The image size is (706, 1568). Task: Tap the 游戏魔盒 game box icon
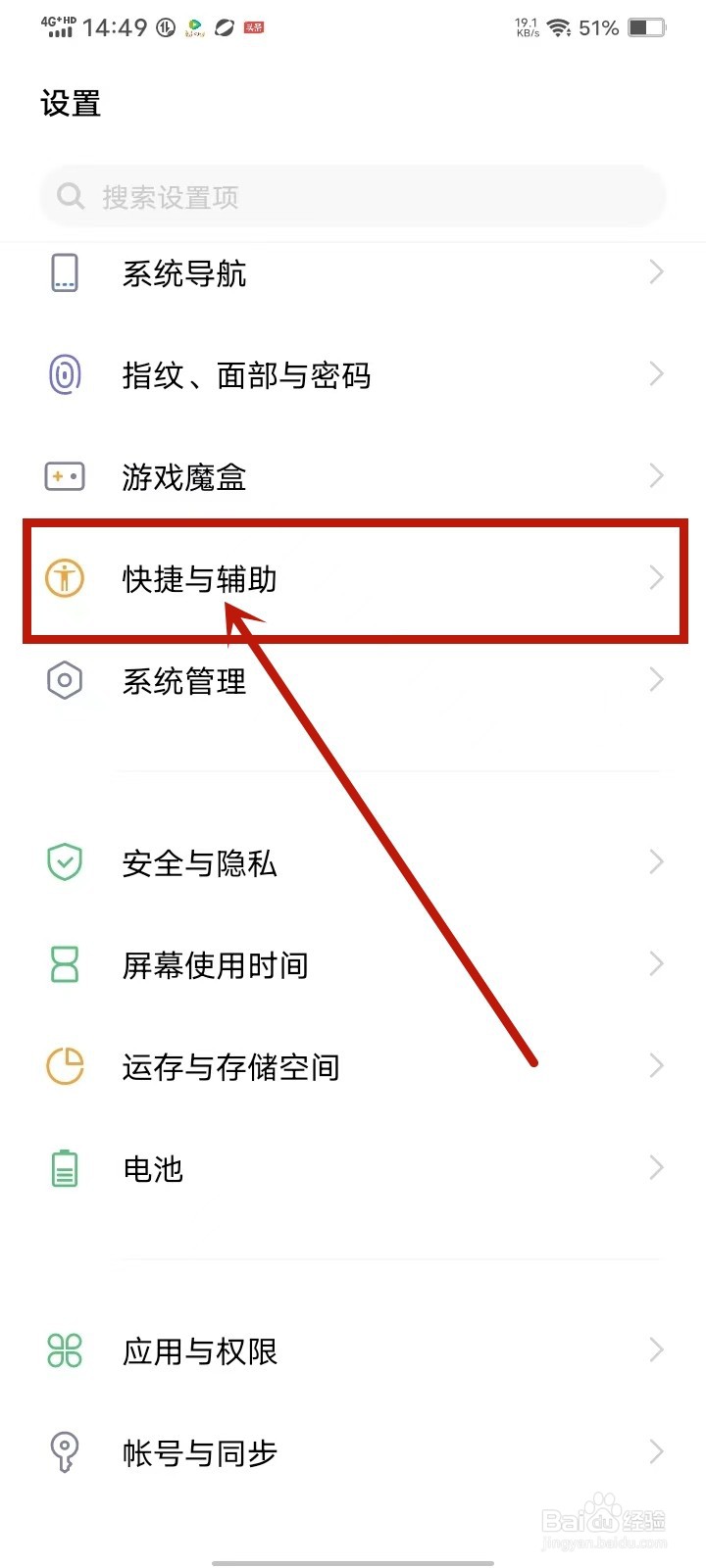coord(64,476)
